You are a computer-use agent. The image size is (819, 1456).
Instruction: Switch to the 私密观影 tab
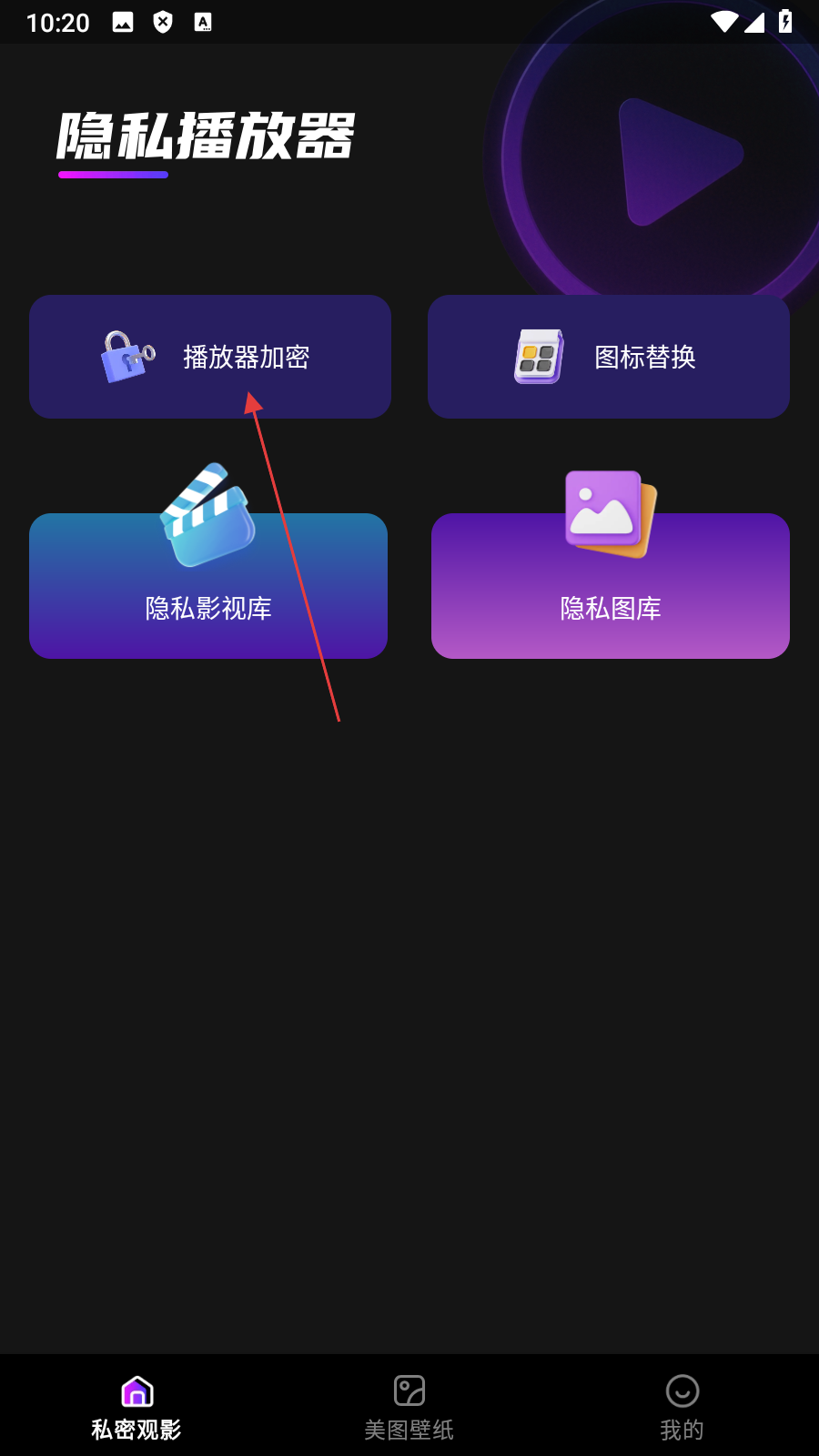point(136,1407)
